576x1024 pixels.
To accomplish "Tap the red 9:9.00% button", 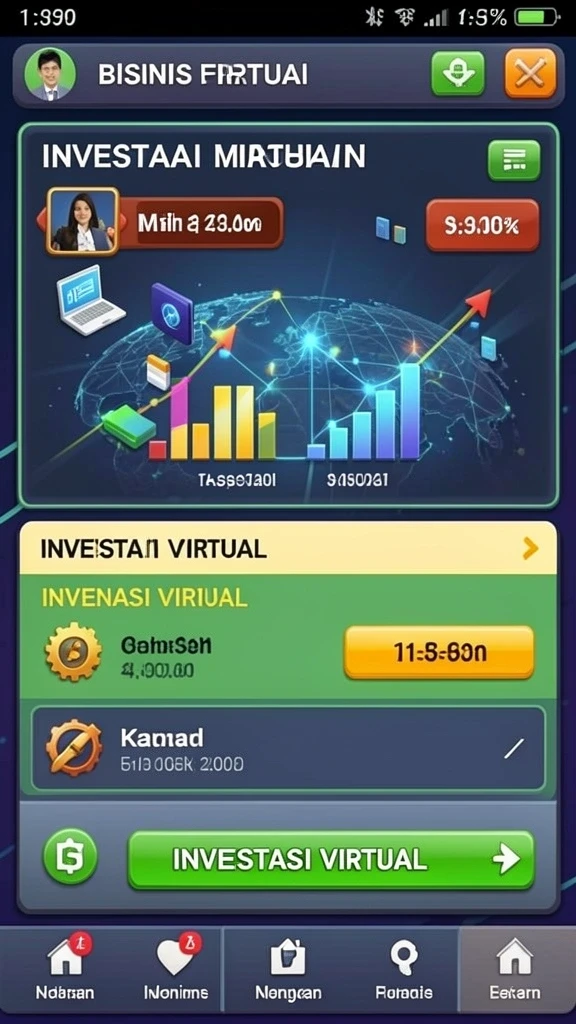I will tap(483, 225).
